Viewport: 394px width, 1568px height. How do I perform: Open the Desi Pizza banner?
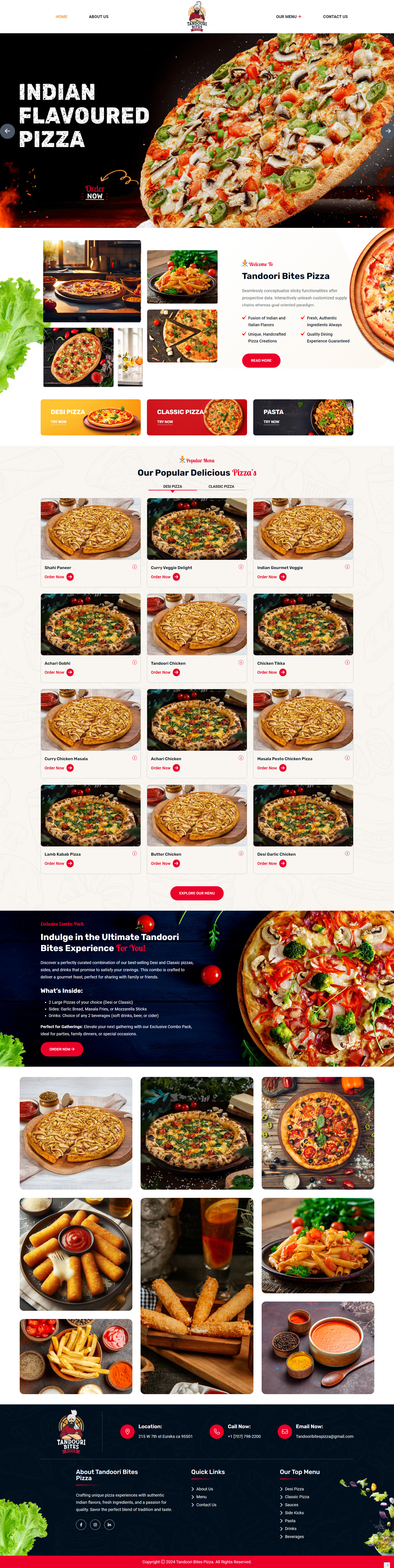click(x=90, y=417)
